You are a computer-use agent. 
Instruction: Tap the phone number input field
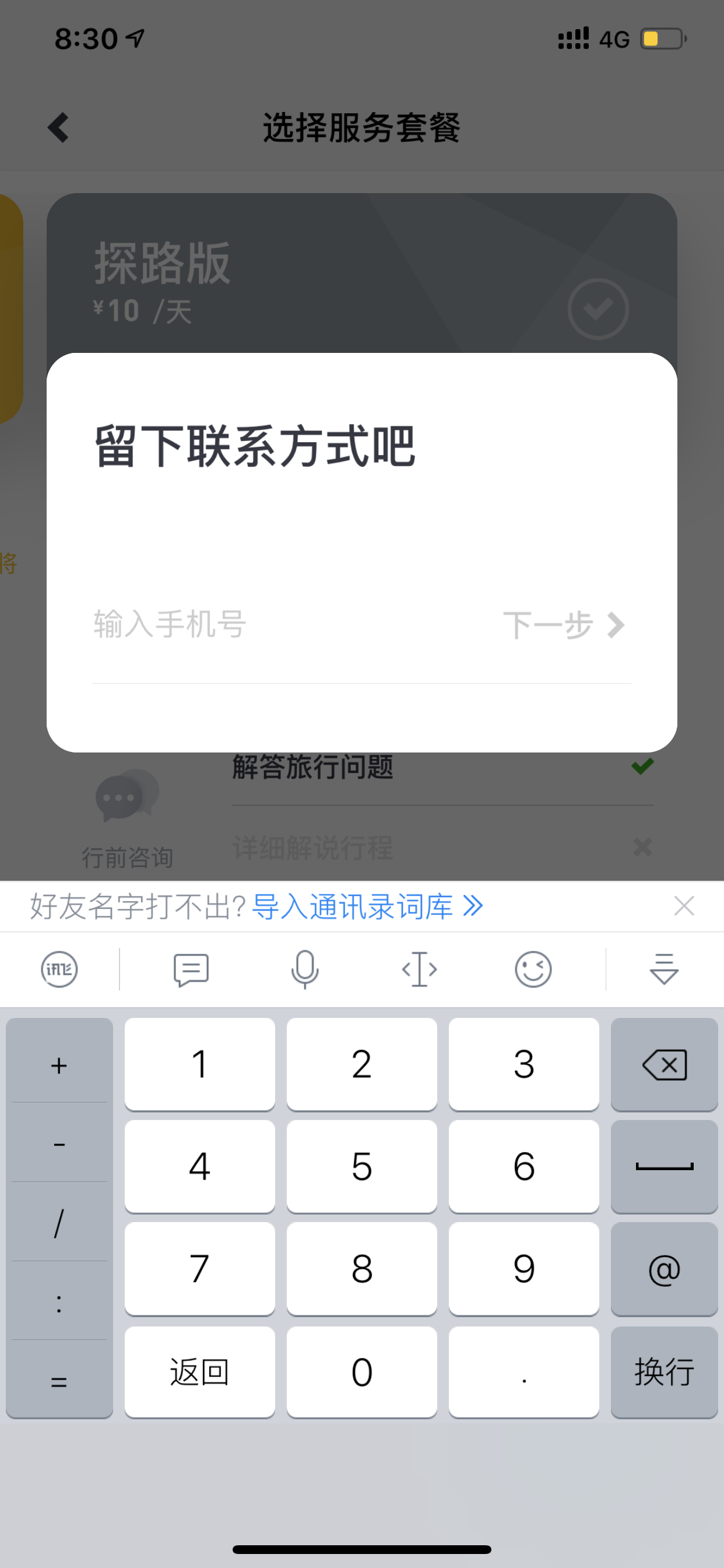pos(292,625)
